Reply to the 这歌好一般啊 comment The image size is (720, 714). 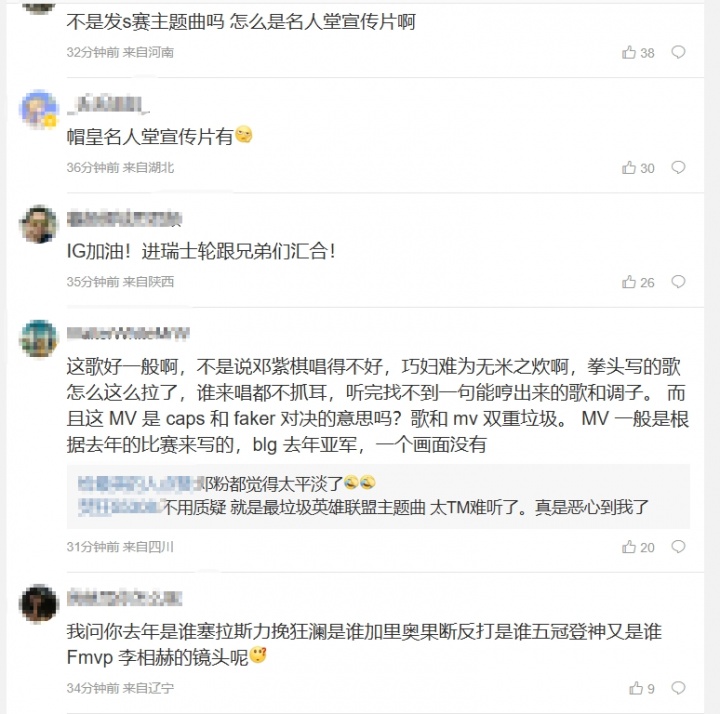(679, 547)
